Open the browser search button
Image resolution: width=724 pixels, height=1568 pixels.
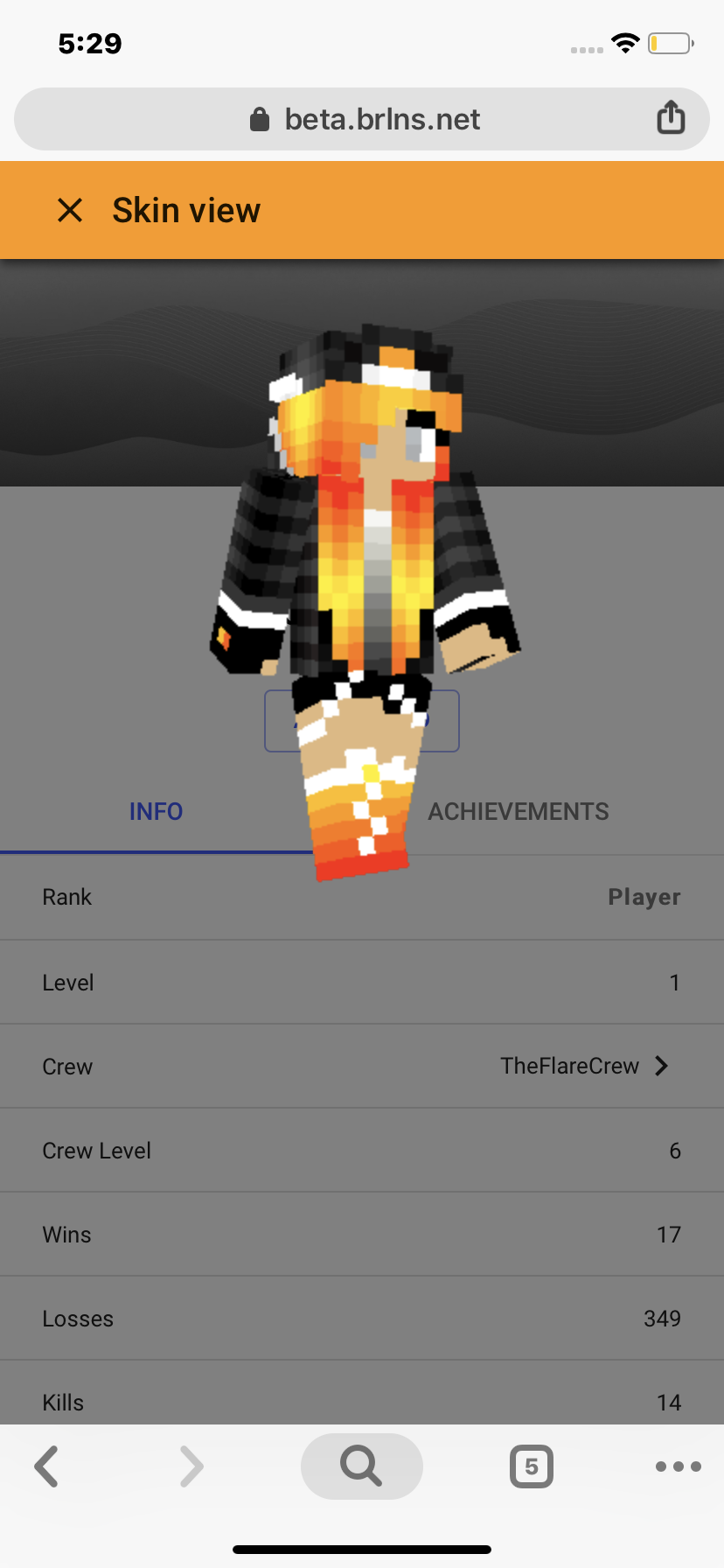point(362,1466)
